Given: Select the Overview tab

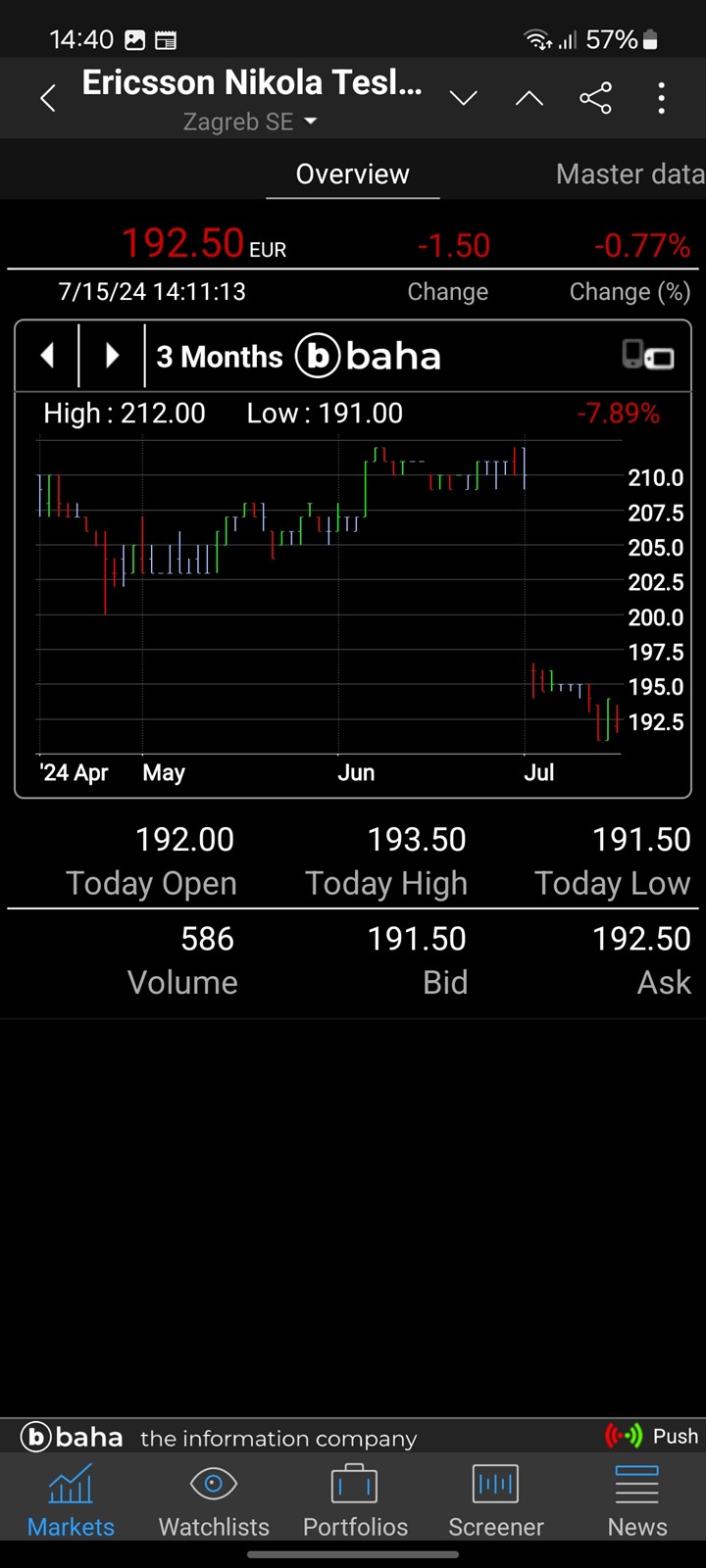Looking at the screenshot, I should (352, 174).
